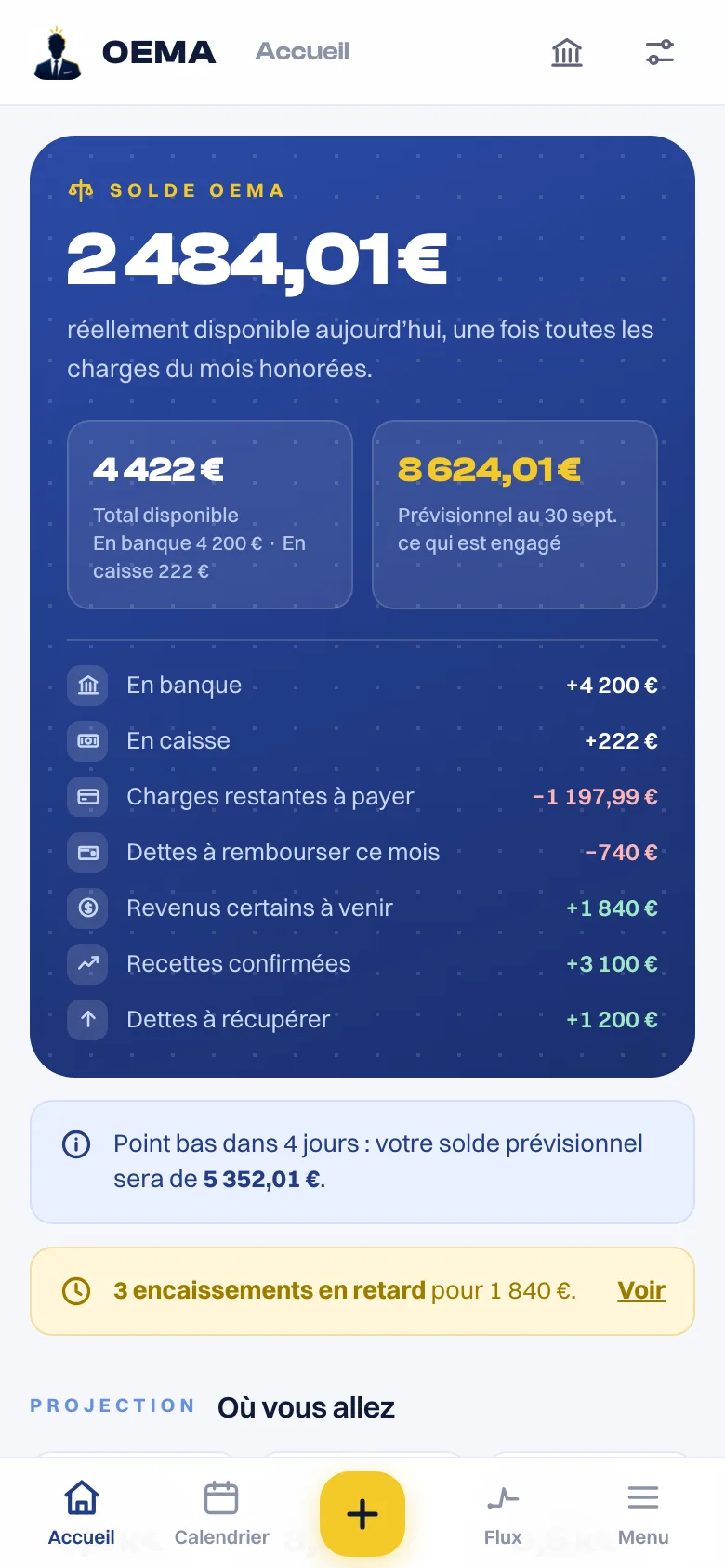The image size is (725, 1568).
Task: Switch to the Flux tab
Action: point(503,1513)
